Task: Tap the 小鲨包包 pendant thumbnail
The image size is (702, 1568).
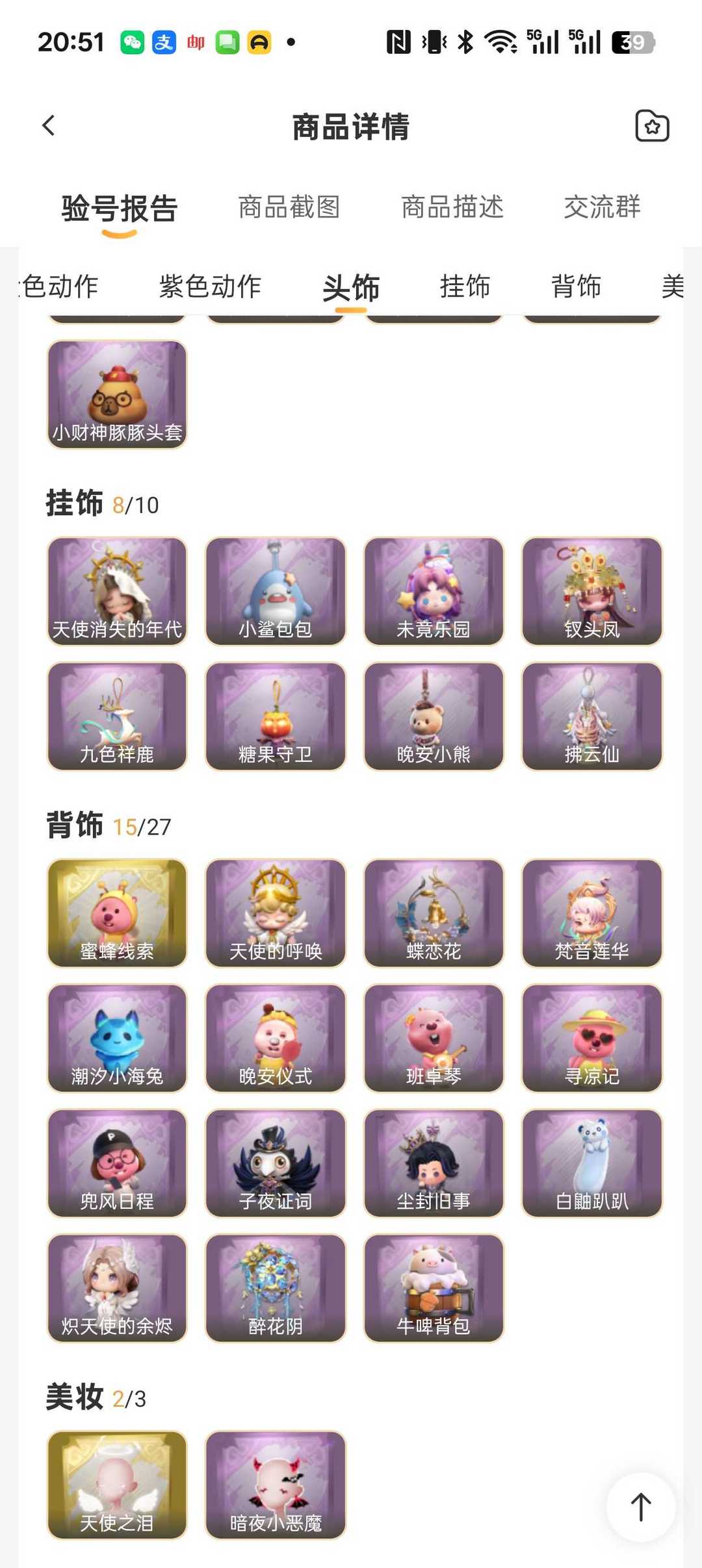Action: pos(274,590)
